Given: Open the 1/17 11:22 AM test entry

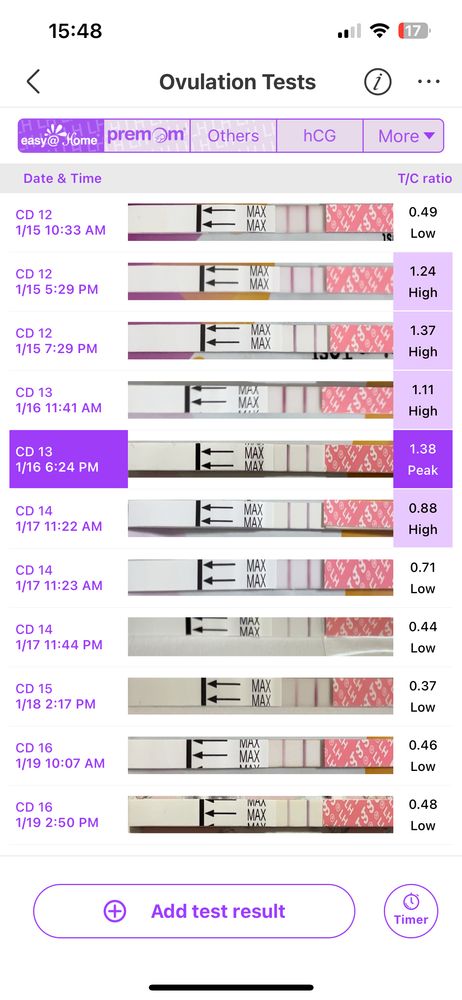Looking at the screenshot, I should click(231, 518).
